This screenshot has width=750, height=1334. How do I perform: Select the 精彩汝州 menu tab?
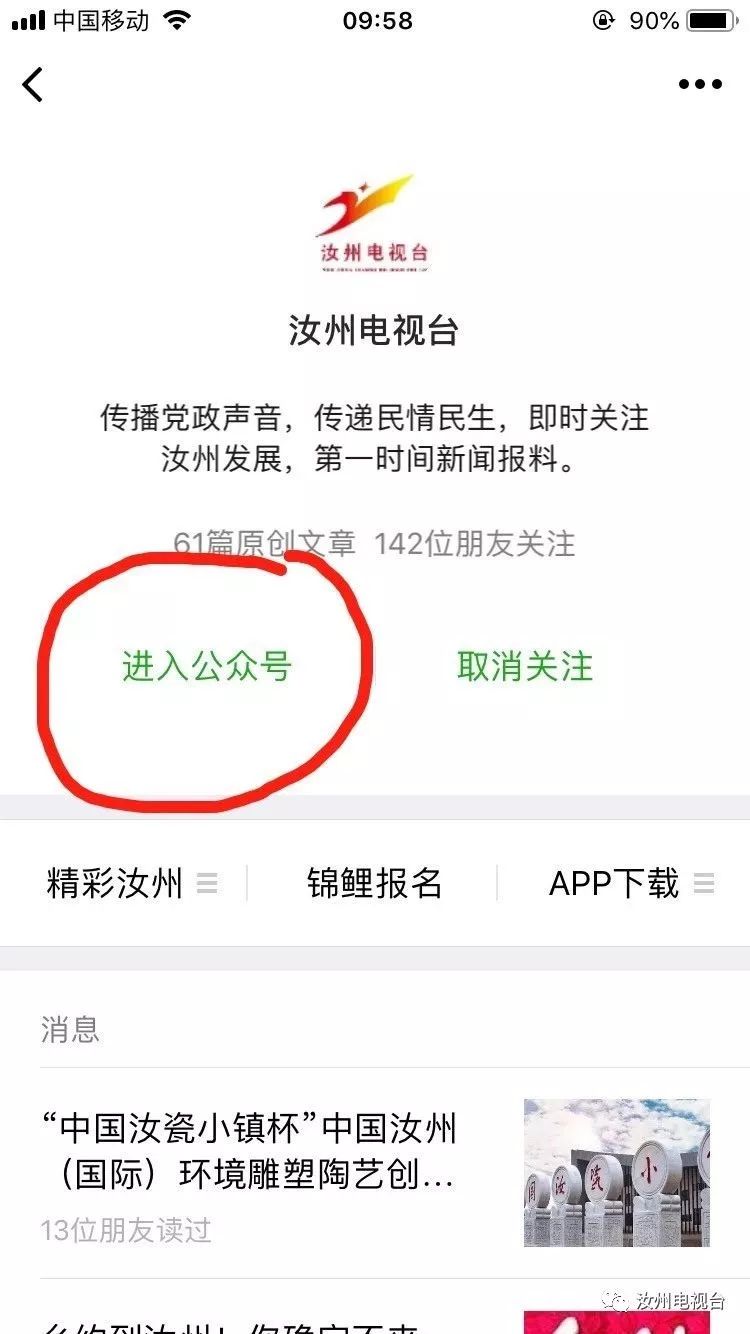point(113,884)
